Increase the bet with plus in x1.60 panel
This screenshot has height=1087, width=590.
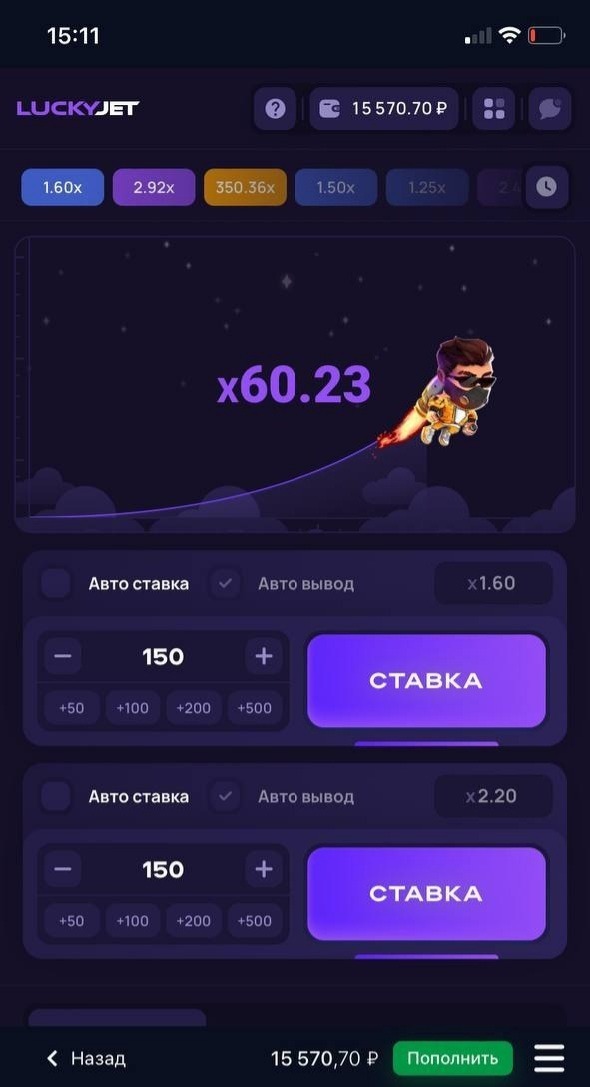[263, 656]
